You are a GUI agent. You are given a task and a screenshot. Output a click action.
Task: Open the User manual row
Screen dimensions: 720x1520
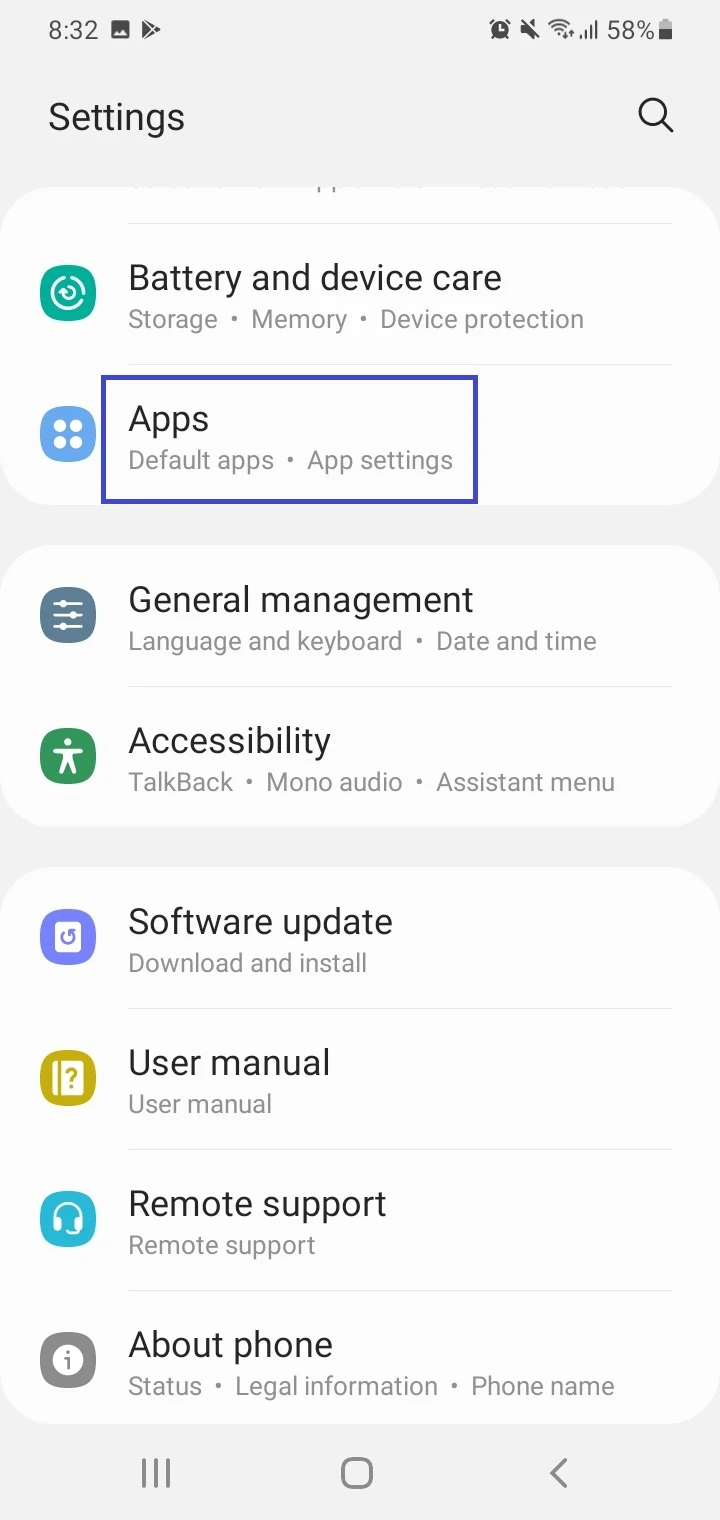(x=360, y=1080)
